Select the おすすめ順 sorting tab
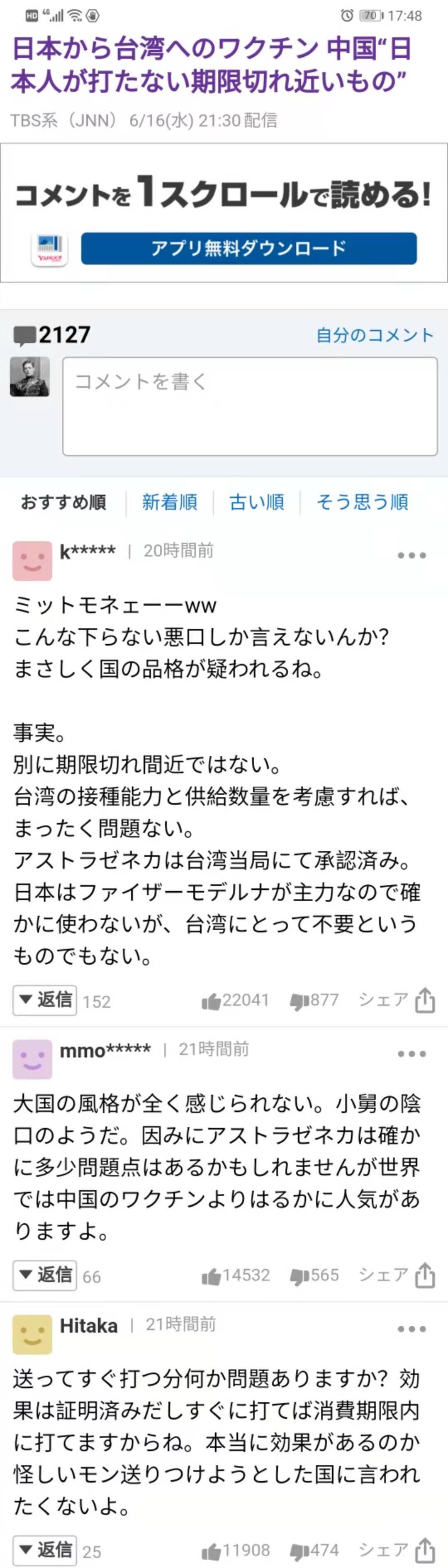Screen dimensions: 448x1568 (x=63, y=502)
